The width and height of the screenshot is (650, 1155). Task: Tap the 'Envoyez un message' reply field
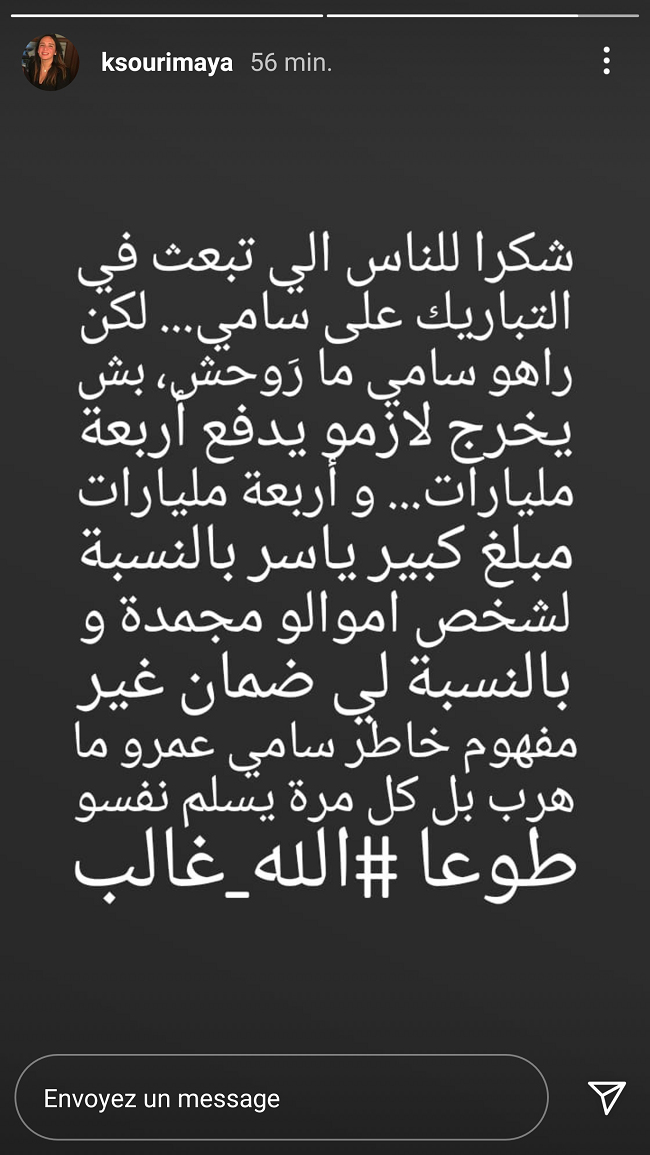coord(280,1098)
